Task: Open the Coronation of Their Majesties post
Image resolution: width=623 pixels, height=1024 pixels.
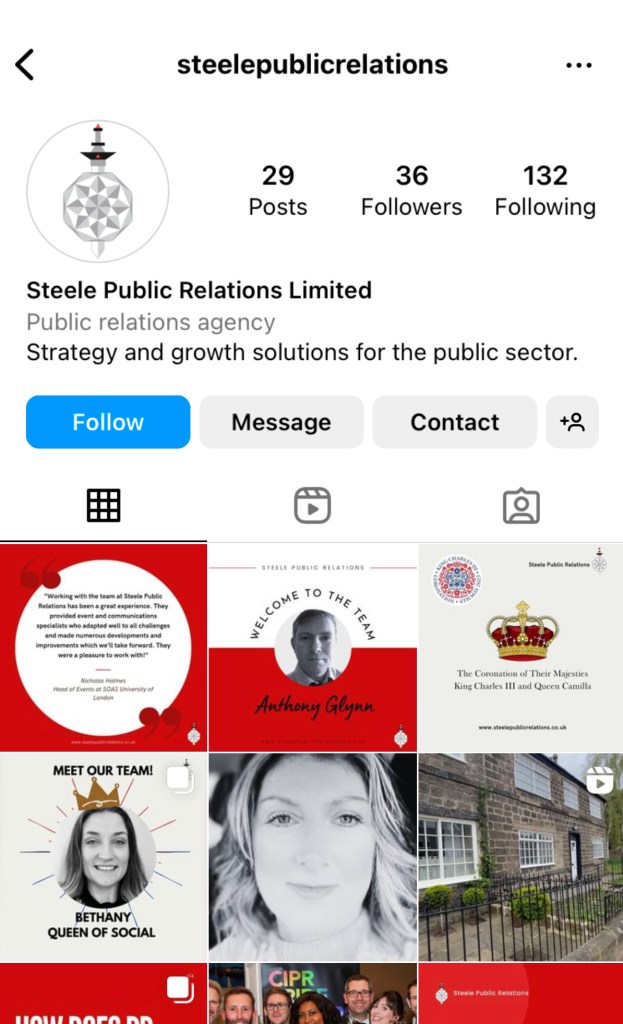Action: coord(520,647)
